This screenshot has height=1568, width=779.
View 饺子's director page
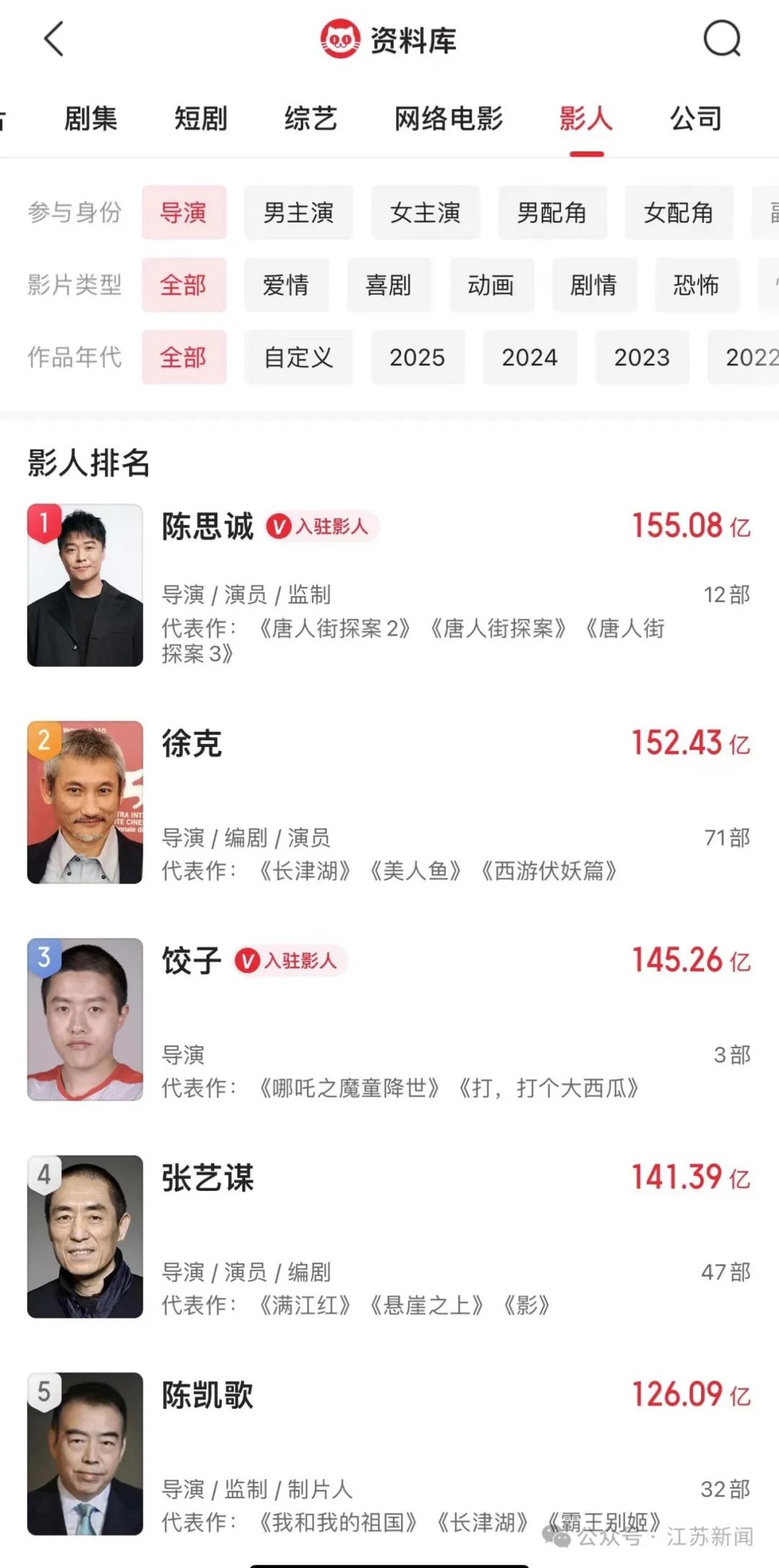coord(192,960)
